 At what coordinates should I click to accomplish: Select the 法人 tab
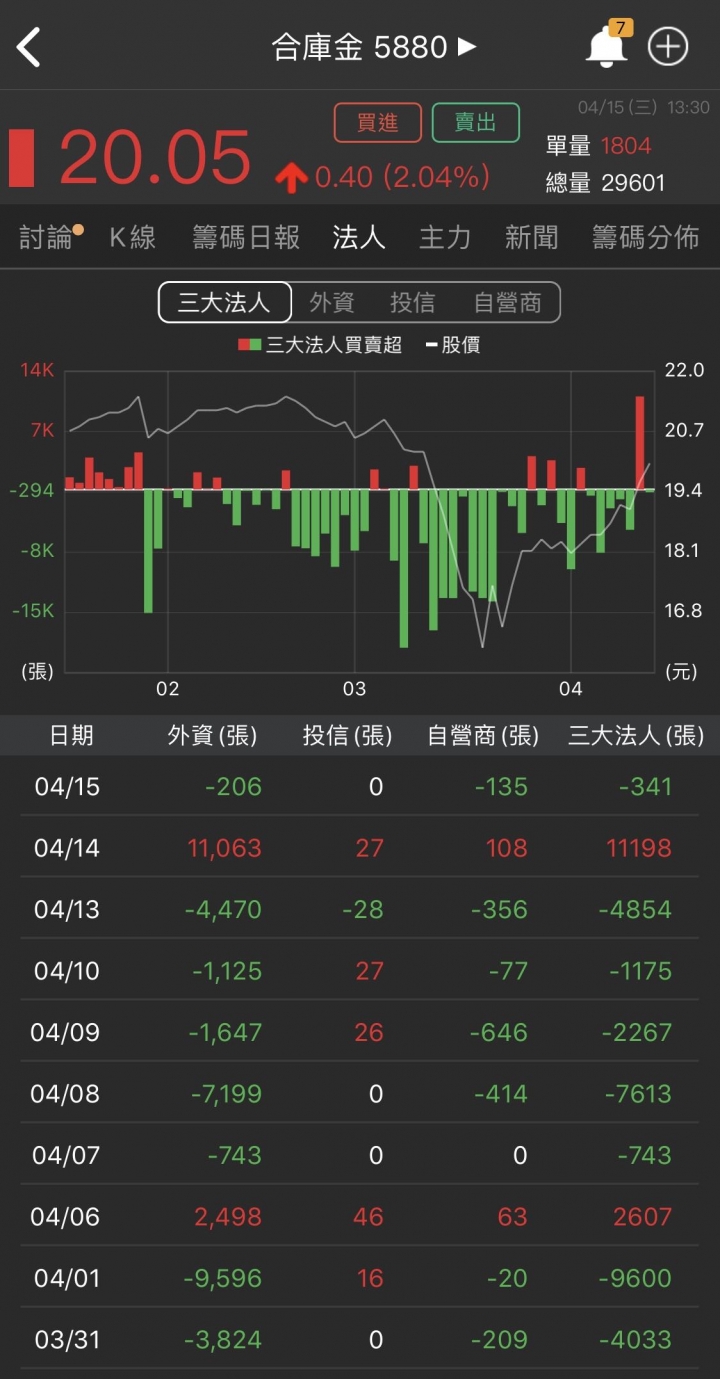(359, 237)
